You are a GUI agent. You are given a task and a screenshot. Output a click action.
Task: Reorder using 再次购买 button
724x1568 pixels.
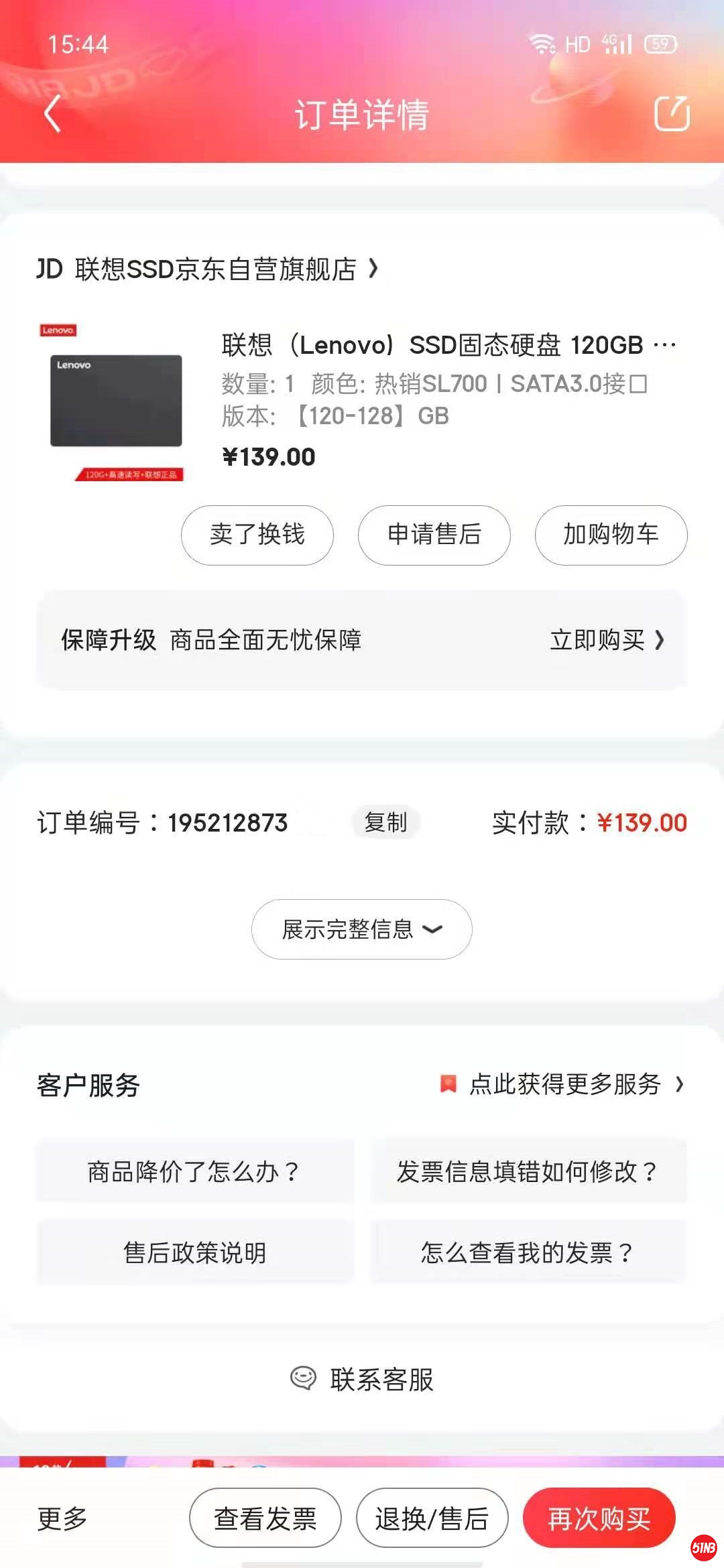coord(599,1518)
